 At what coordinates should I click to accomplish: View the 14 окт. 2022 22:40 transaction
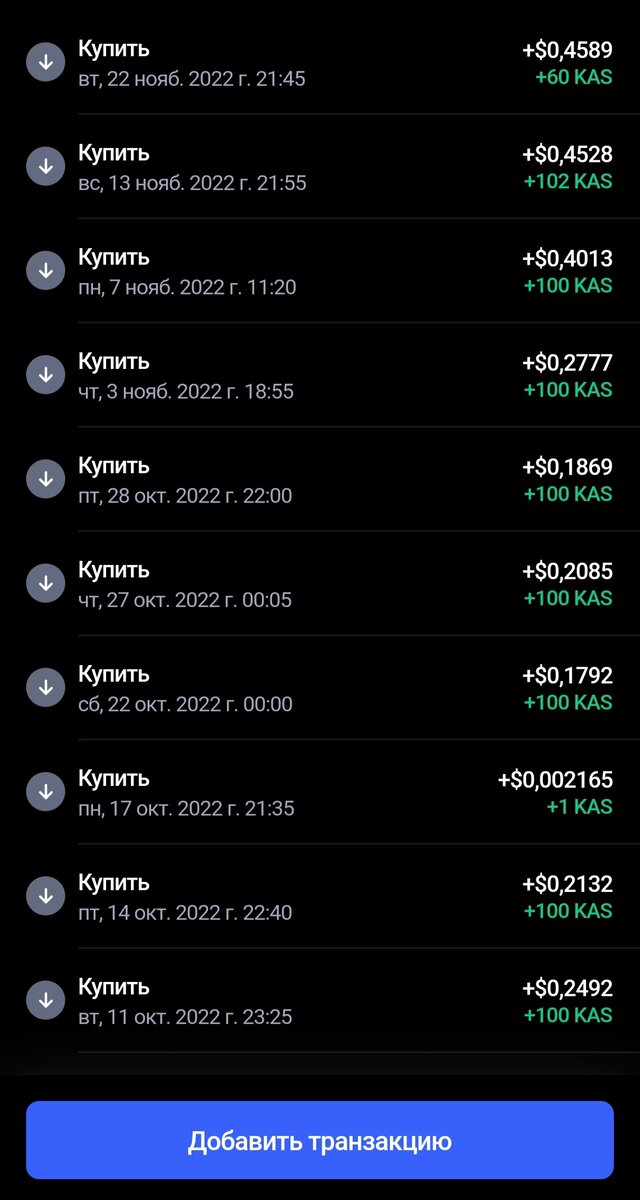[320, 896]
